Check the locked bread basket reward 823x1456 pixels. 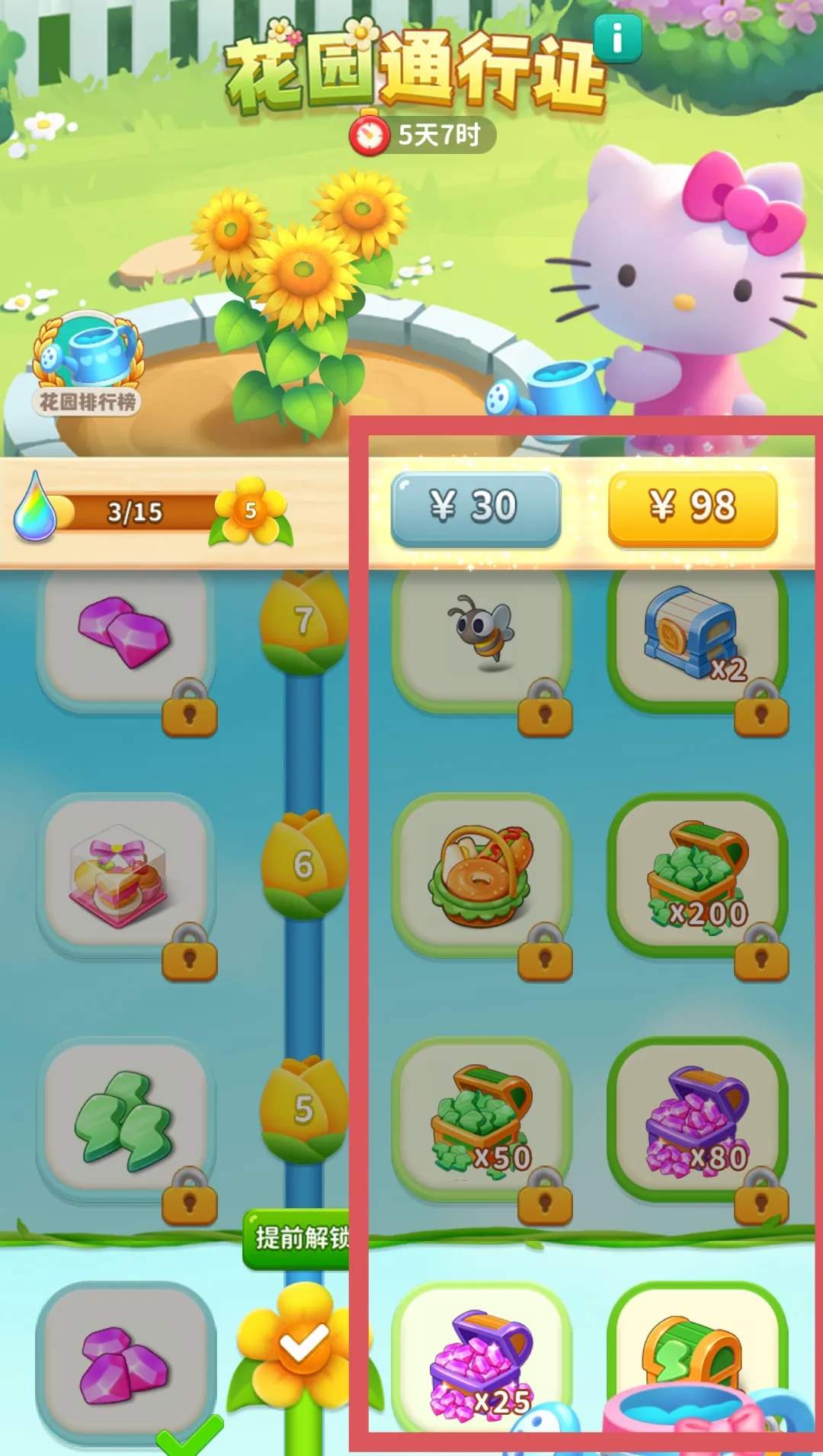point(482,875)
